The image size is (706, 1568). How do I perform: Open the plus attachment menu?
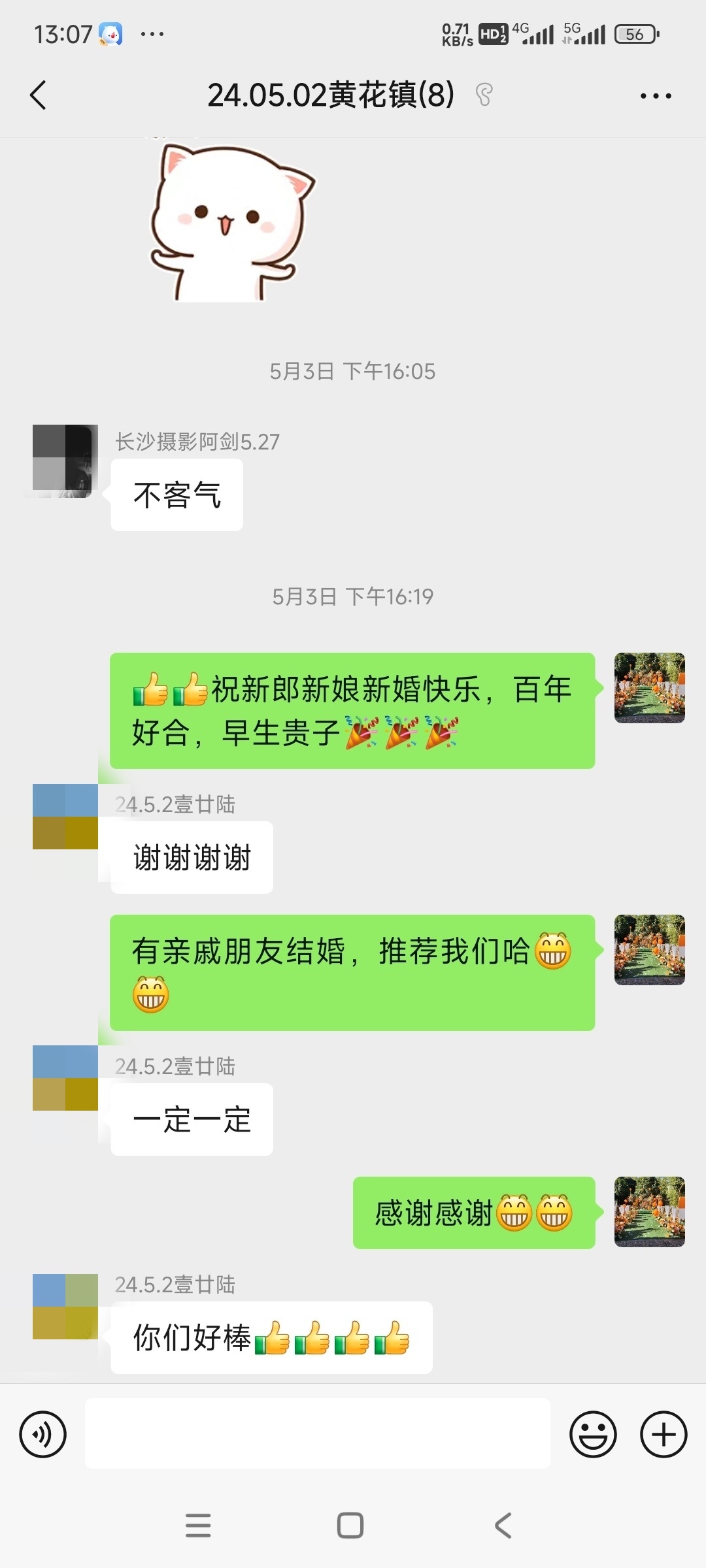coord(664,1434)
